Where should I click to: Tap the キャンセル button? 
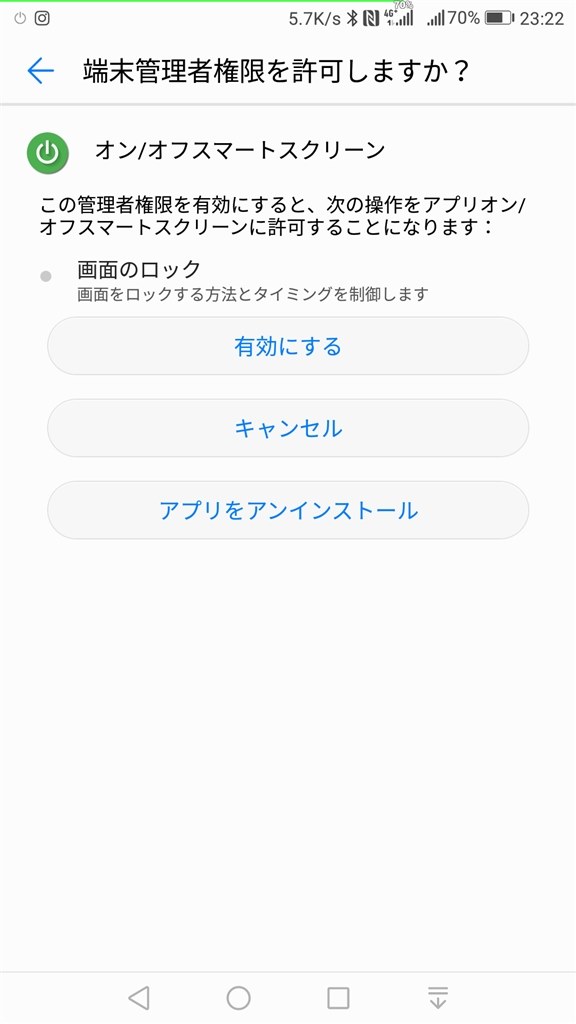pos(288,428)
